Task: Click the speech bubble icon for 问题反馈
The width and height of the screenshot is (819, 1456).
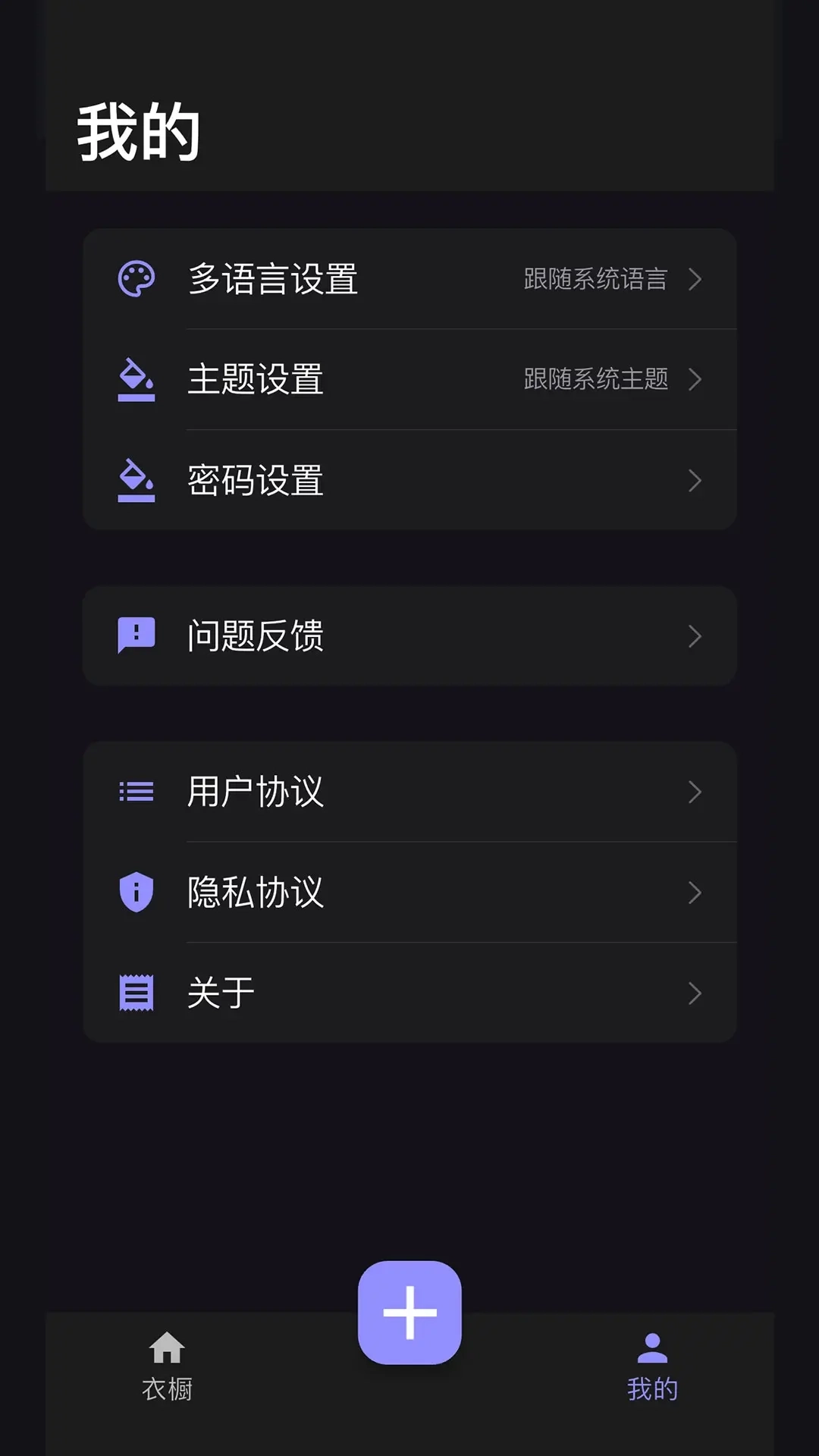Action: (136, 635)
